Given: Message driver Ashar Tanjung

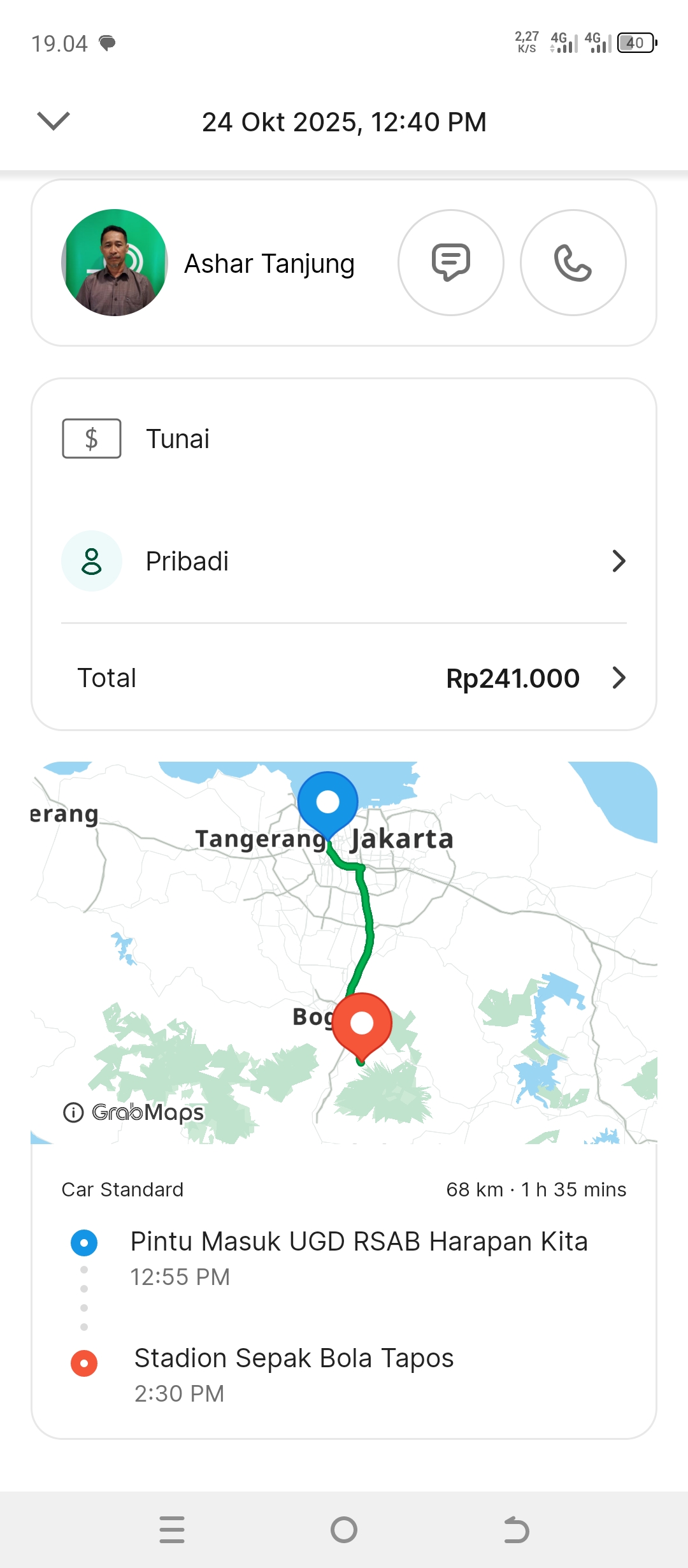Looking at the screenshot, I should [x=451, y=263].
